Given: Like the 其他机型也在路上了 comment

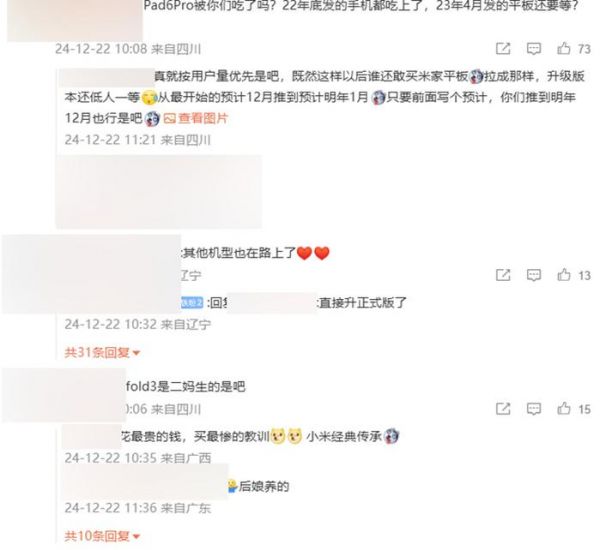Looking at the screenshot, I should [x=563, y=275].
